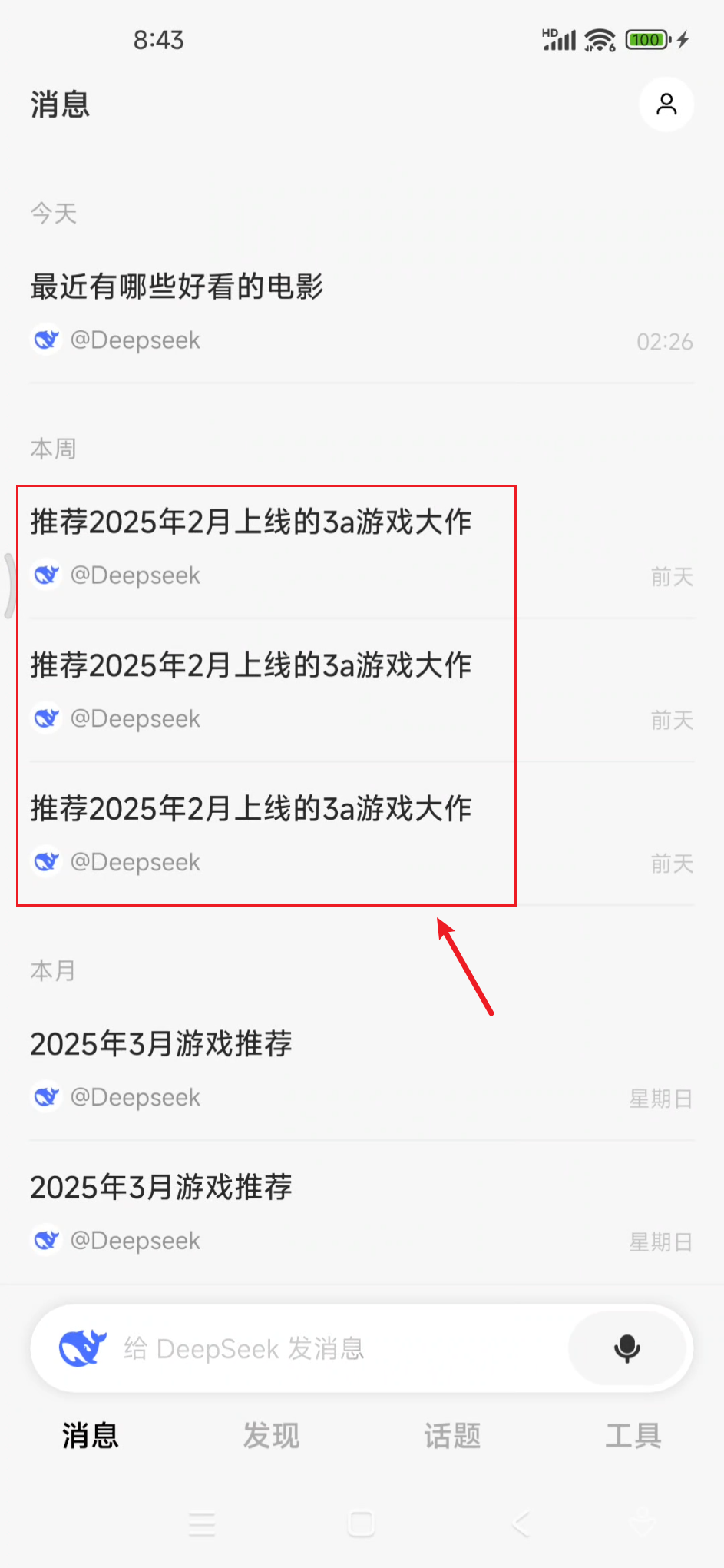The width and height of the screenshot is (724, 1568).
Task: Switch to the 工具 tab
Action: [x=633, y=1435]
